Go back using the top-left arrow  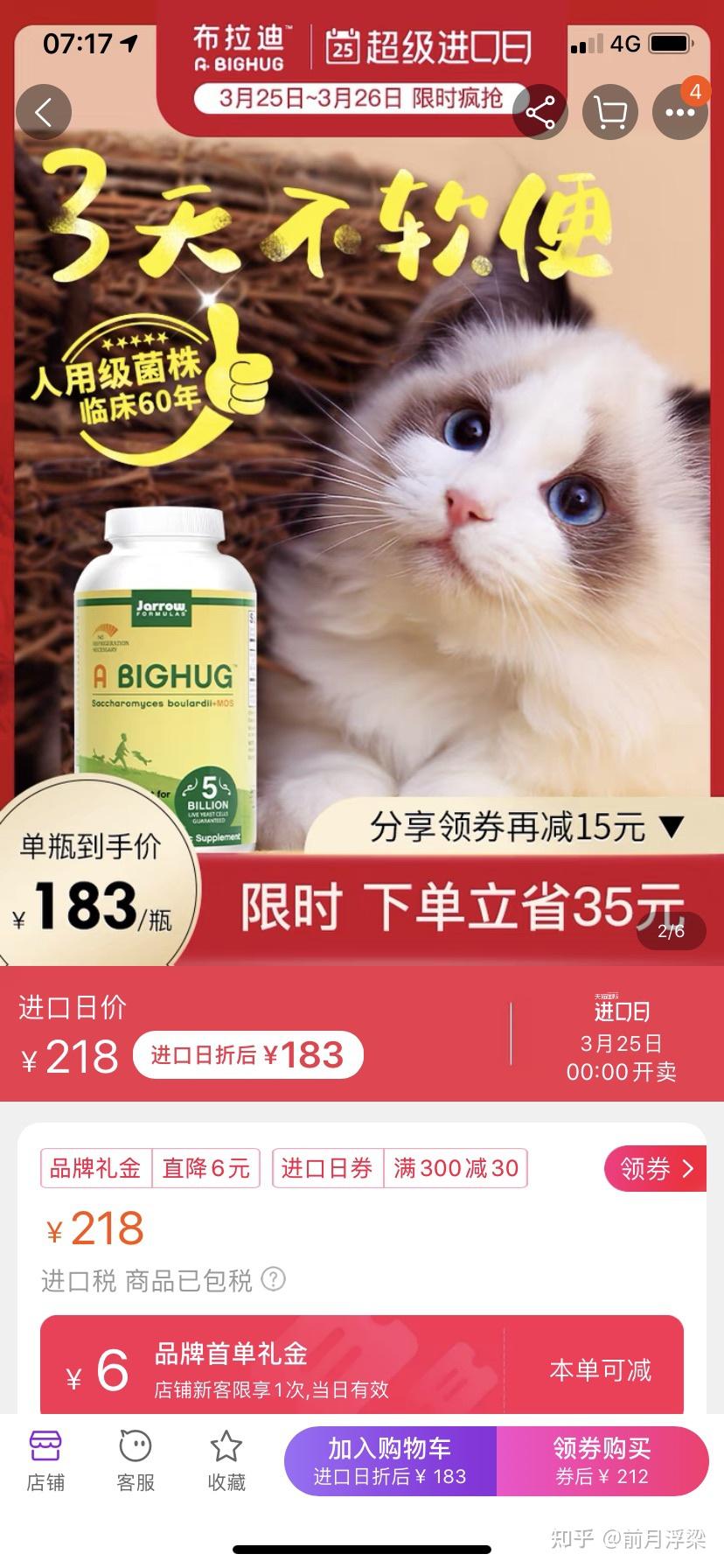coord(43,112)
